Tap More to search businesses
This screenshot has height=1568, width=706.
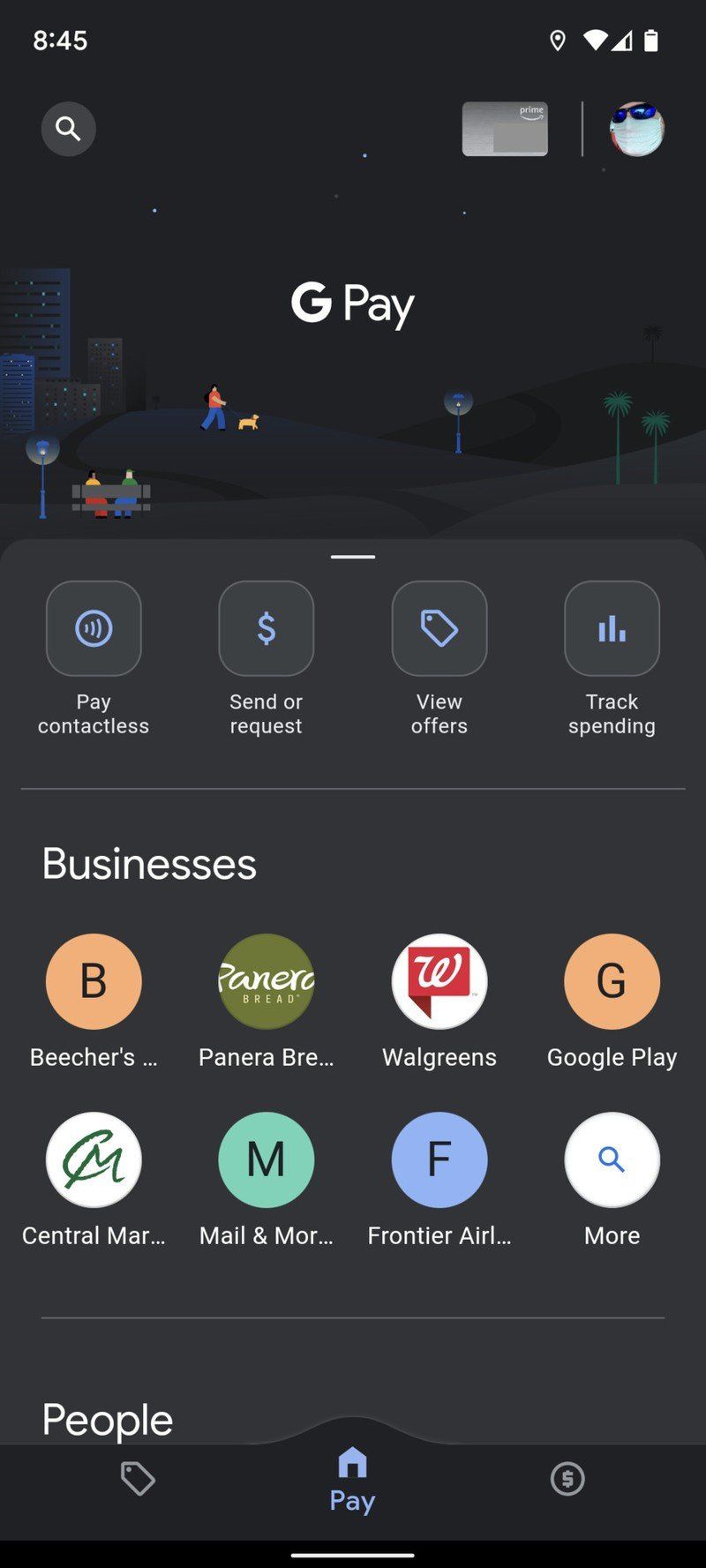(x=612, y=1159)
